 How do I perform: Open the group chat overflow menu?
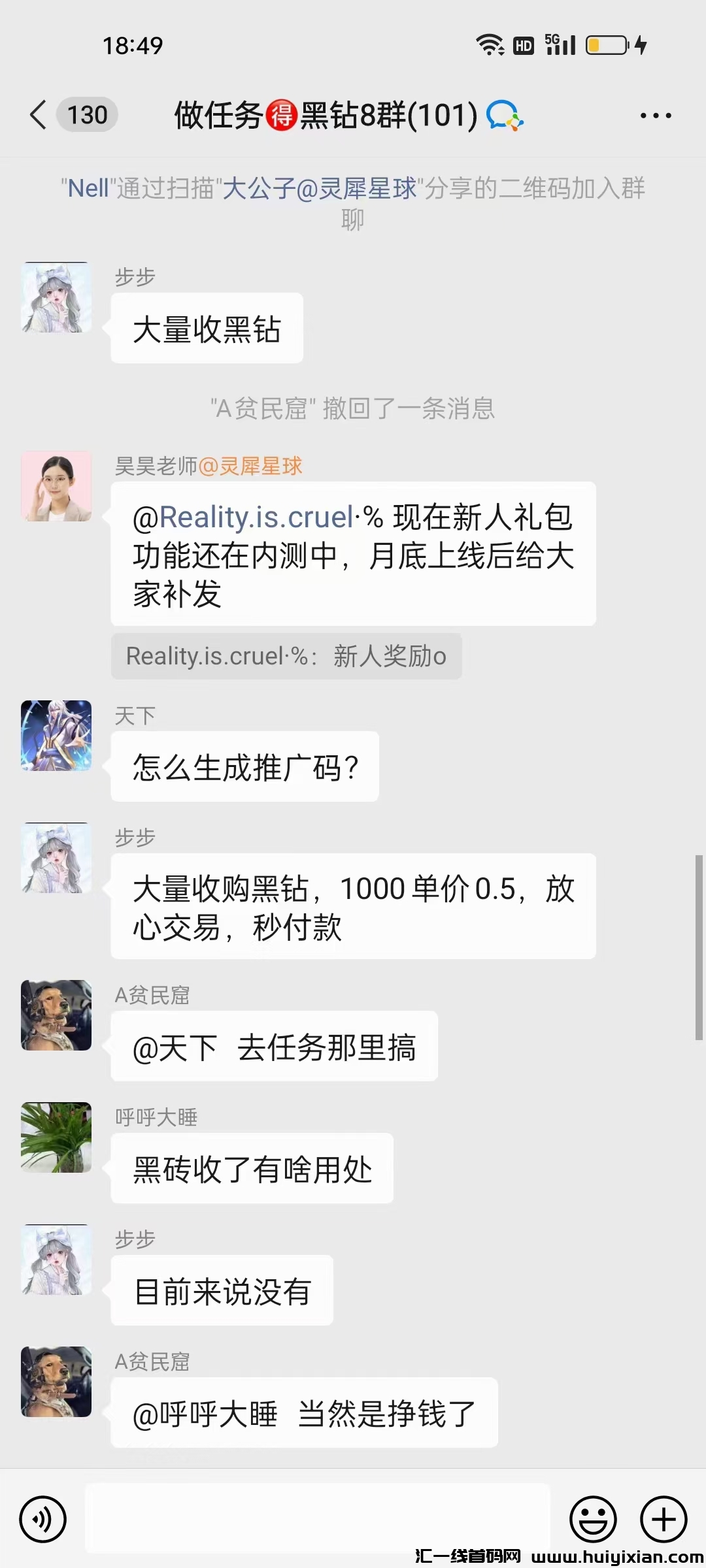(x=655, y=116)
